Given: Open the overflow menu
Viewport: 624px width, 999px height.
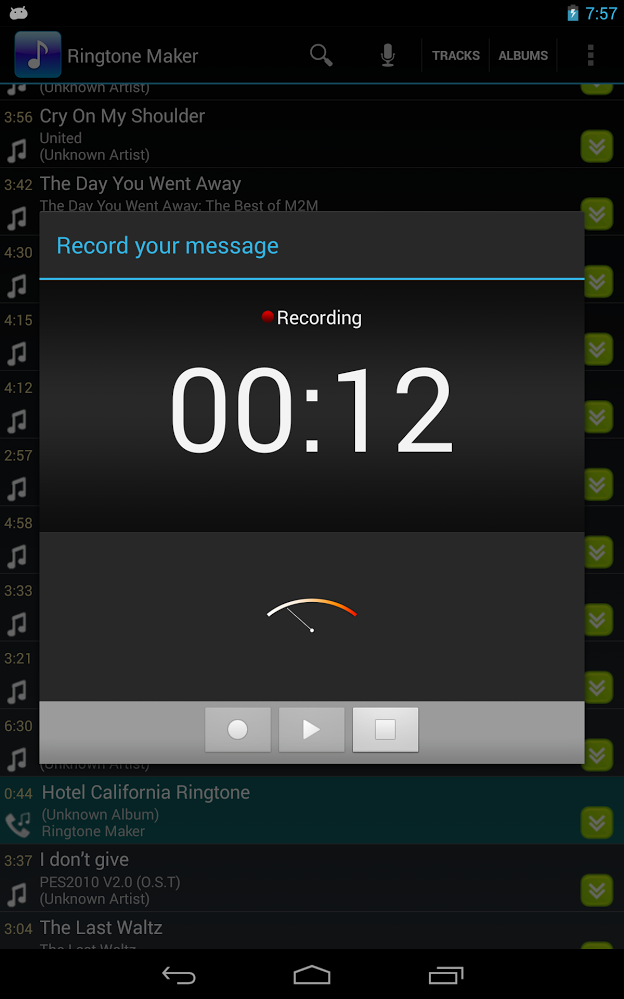Looking at the screenshot, I should [x=590, y=55].
